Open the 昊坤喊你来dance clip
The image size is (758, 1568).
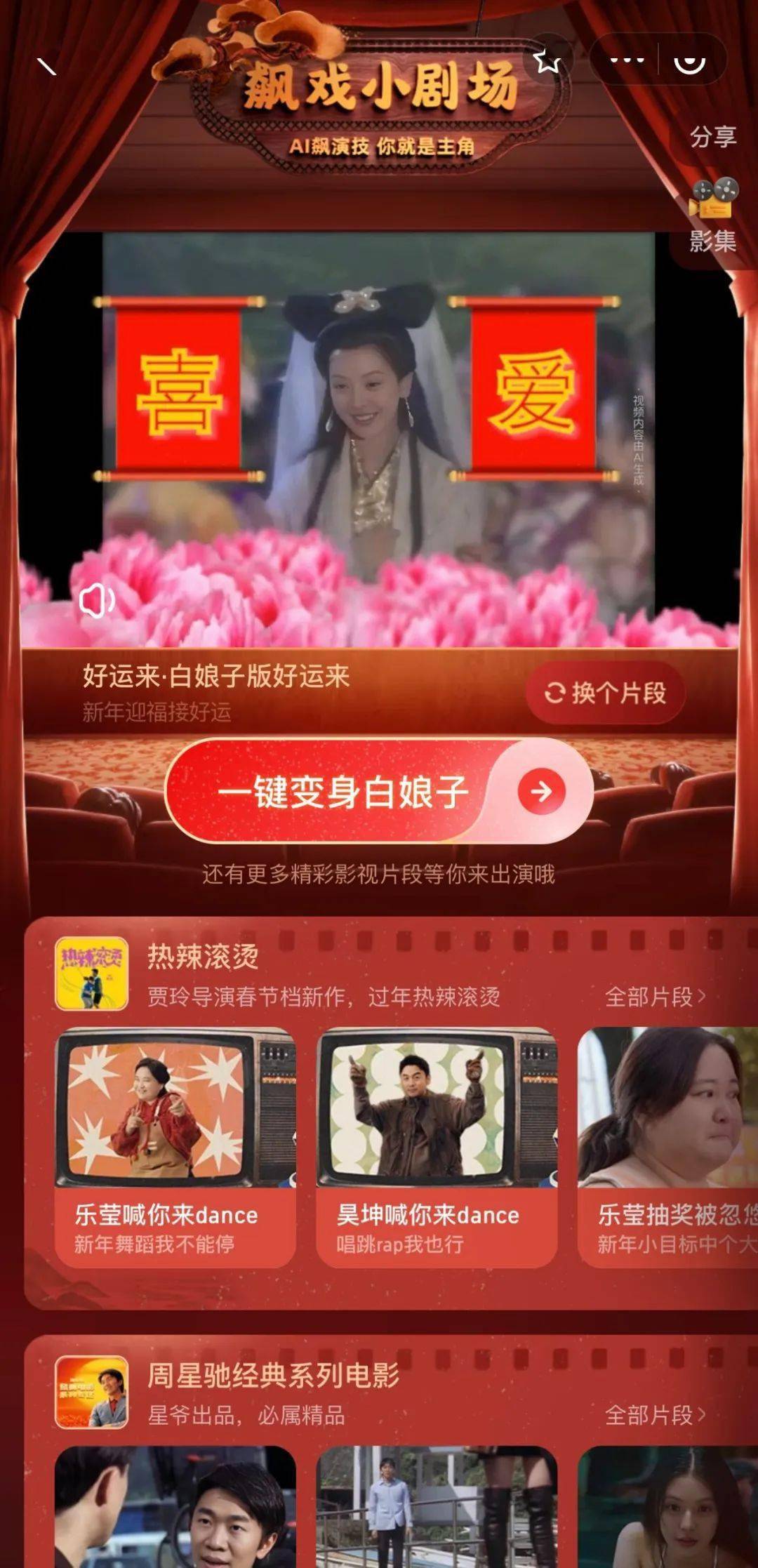[x=437, y=1147]
